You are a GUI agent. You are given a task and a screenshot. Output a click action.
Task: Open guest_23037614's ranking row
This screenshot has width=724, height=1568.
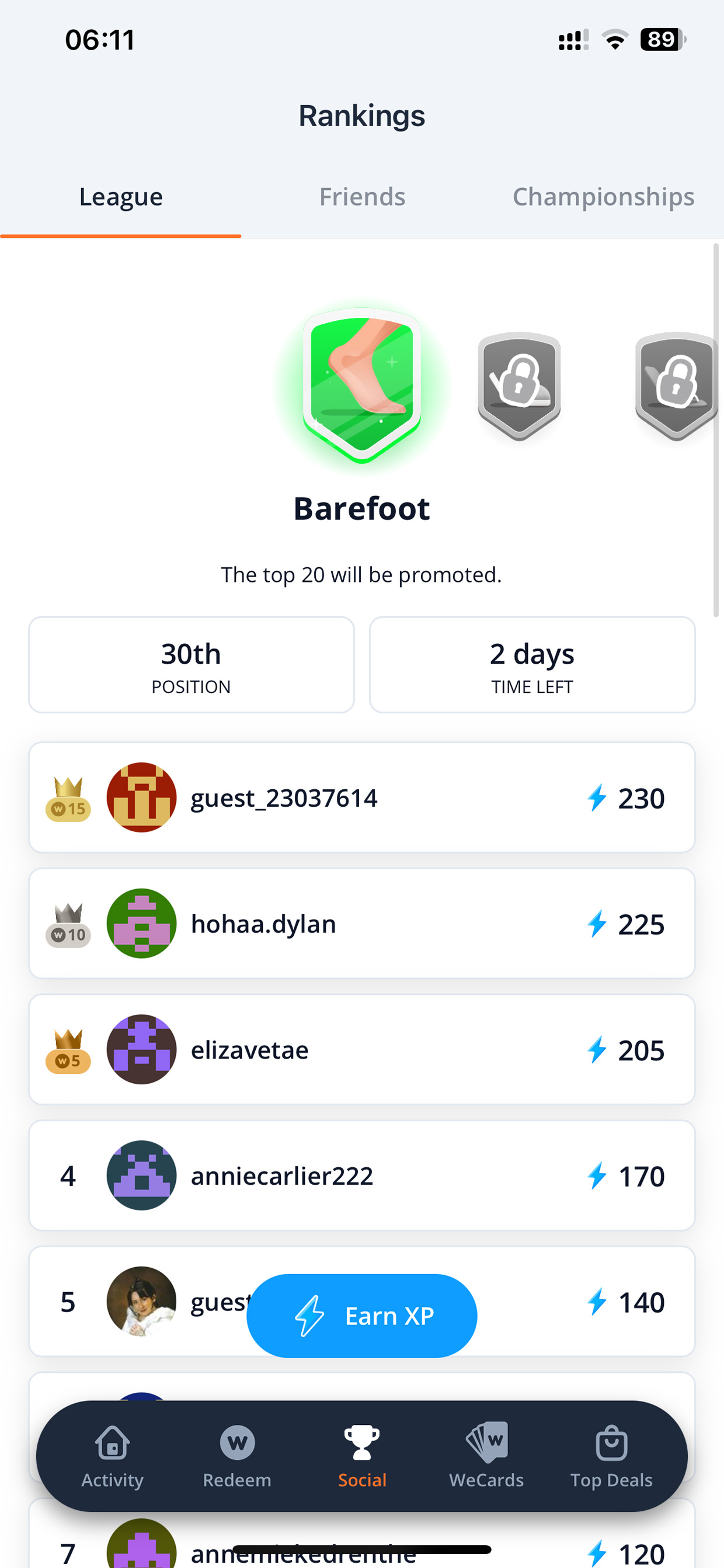tap(361, 797)
